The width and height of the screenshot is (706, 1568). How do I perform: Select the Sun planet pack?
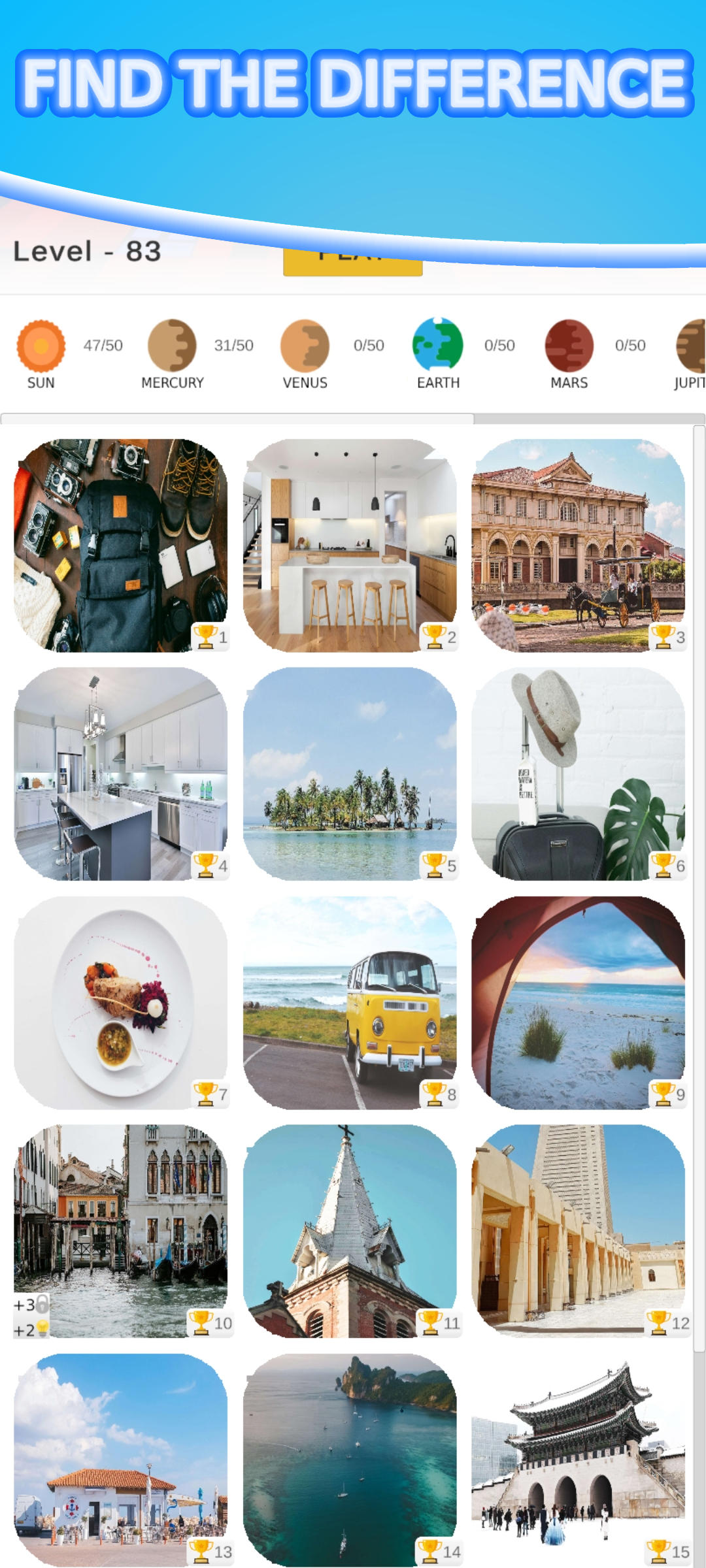click(41, 354)
